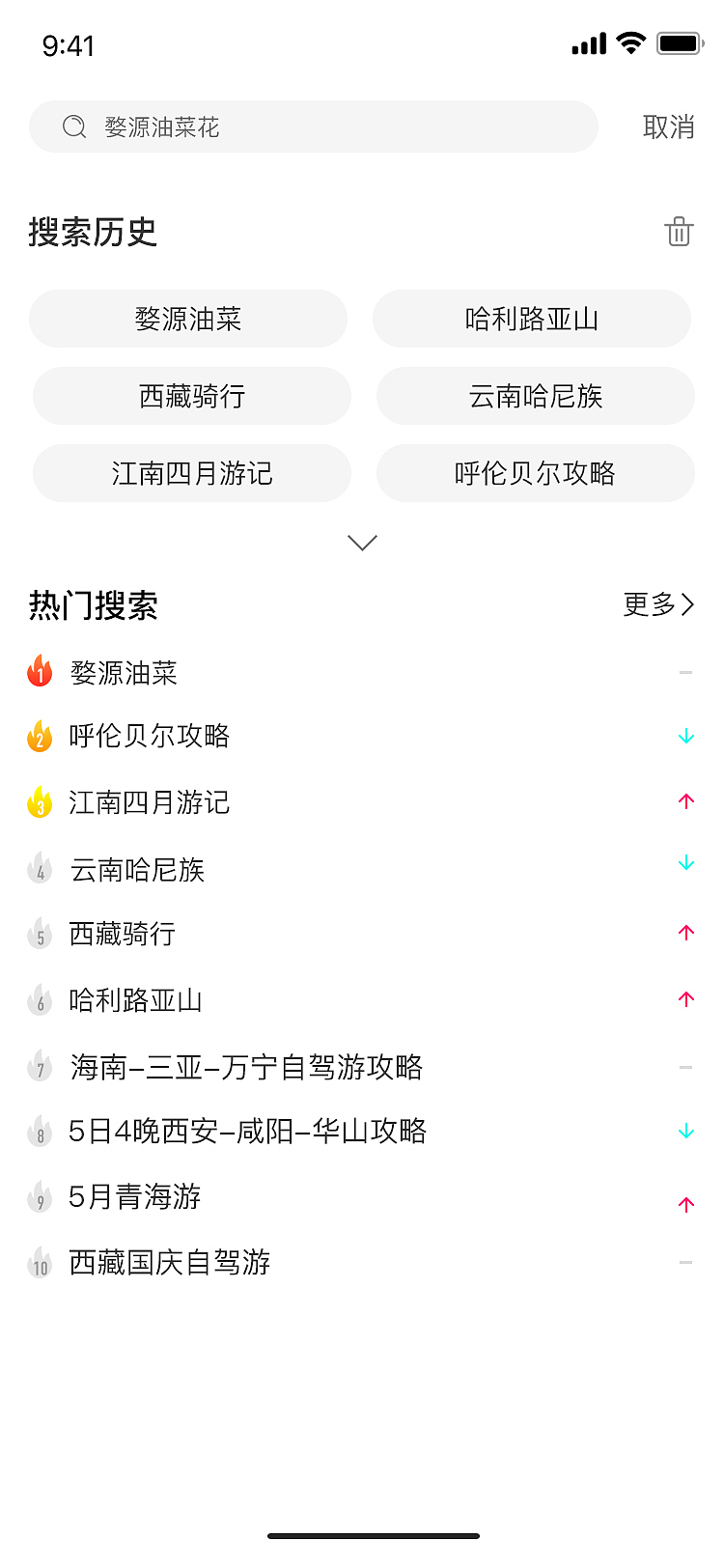Click the pink up arrow beside 西藏骑行
This screenshot has height=1568, width=724.
[x=685, y=933]
